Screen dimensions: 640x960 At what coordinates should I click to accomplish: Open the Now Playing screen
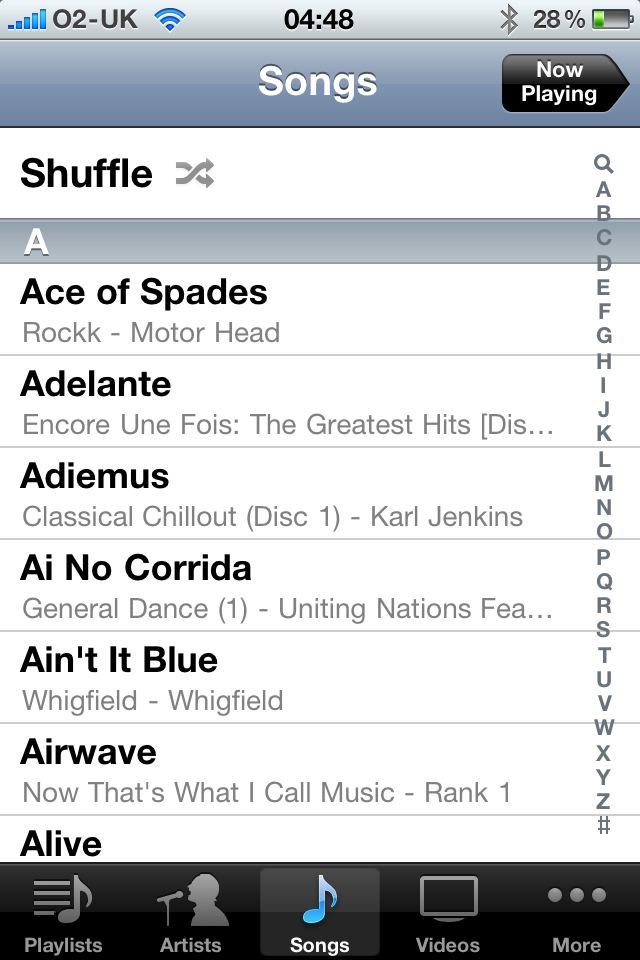pyautogui.click(x=562, y=83)
